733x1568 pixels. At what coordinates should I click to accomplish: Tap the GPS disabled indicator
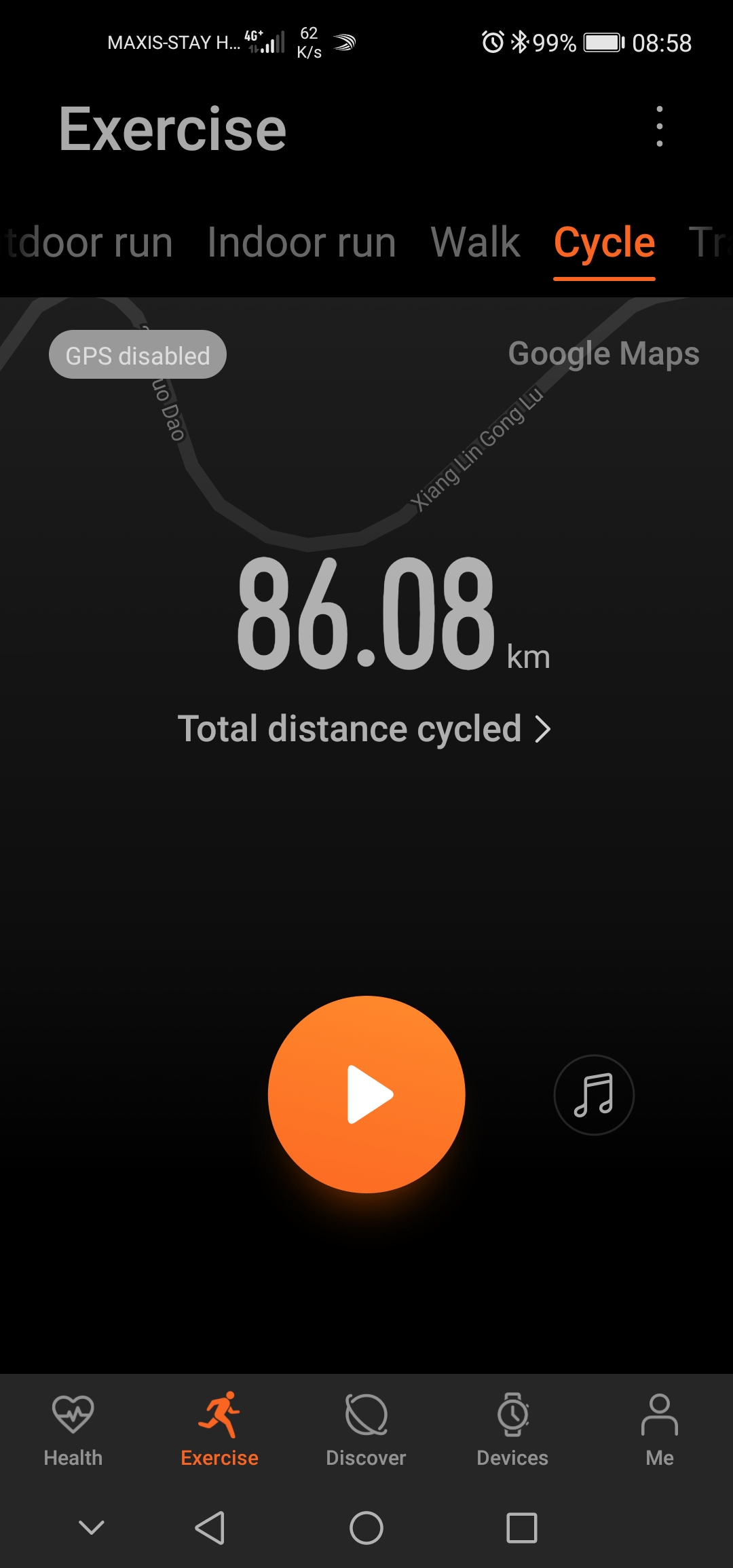pyautogui.click(x=137, y=354)
